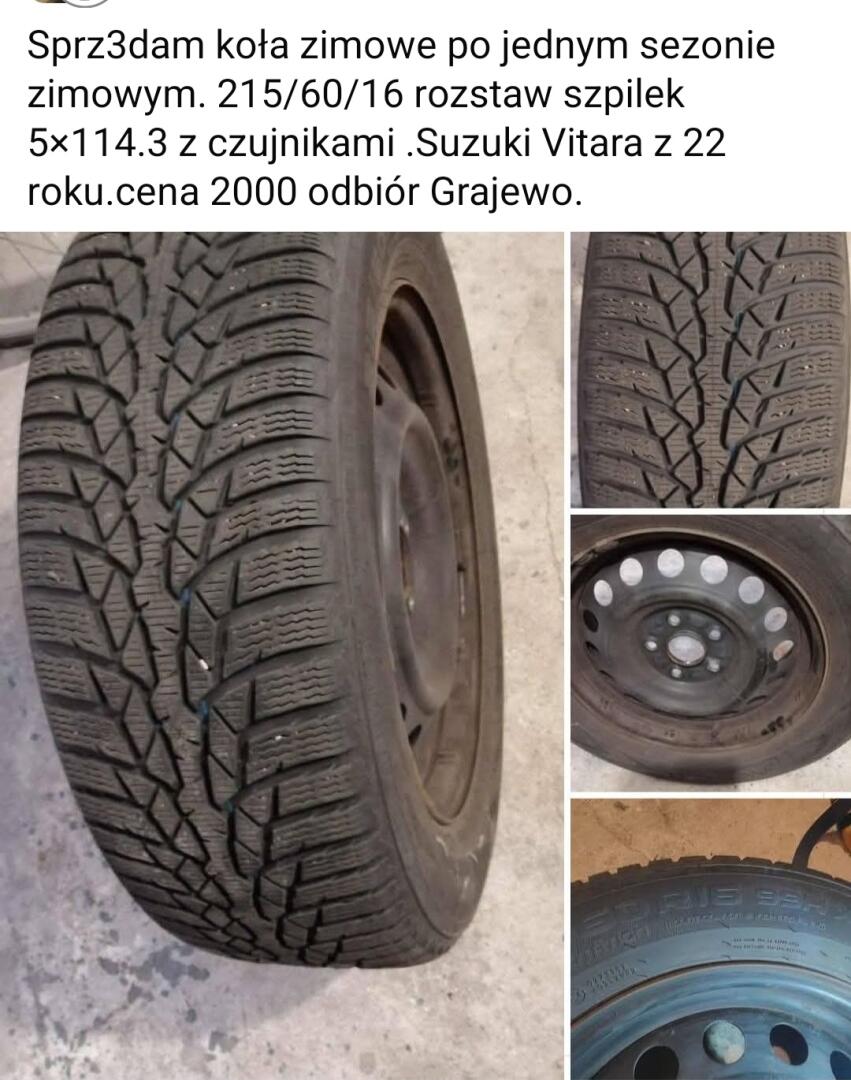Open the large winter tire photo
The image size is (851, 1080).
point(282,655)
